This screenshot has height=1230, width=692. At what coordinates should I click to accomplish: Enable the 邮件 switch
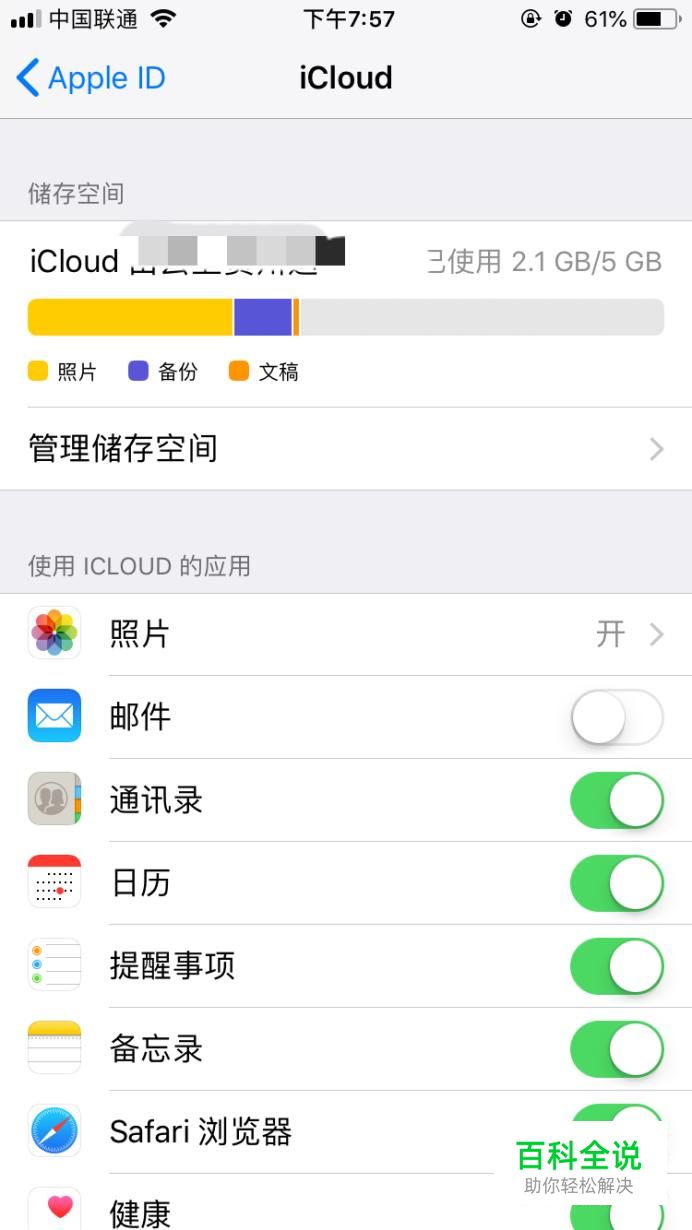[x=616, y=717]
